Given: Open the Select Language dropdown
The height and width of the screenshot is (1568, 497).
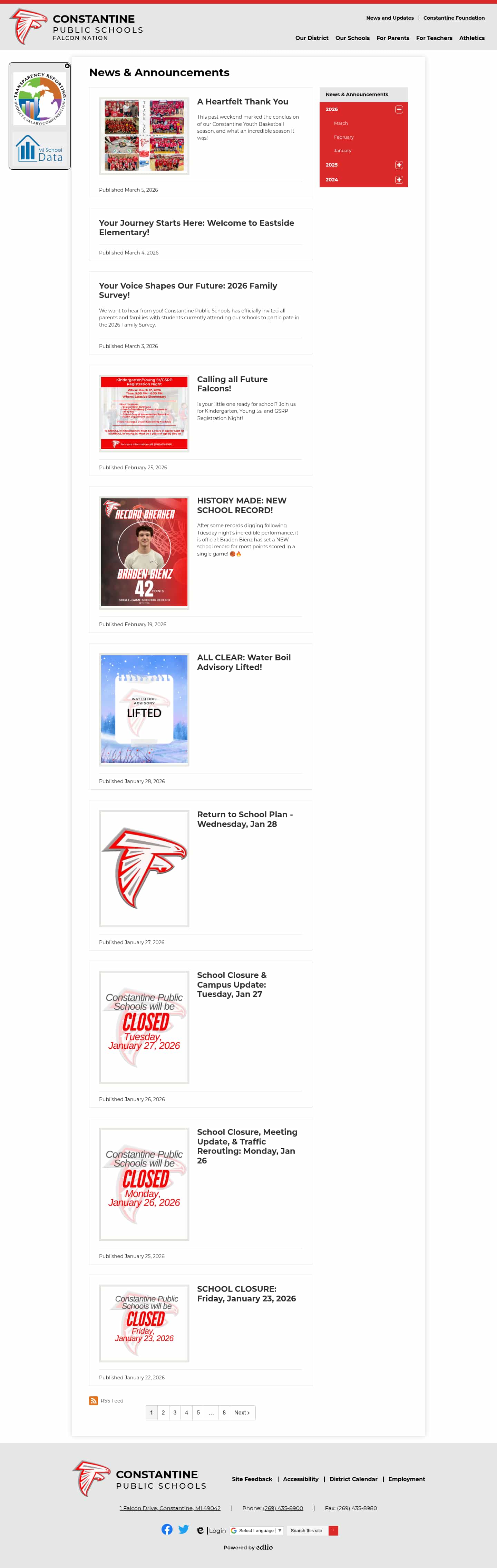Looking at the screenshot, I should click(256, 1530).
